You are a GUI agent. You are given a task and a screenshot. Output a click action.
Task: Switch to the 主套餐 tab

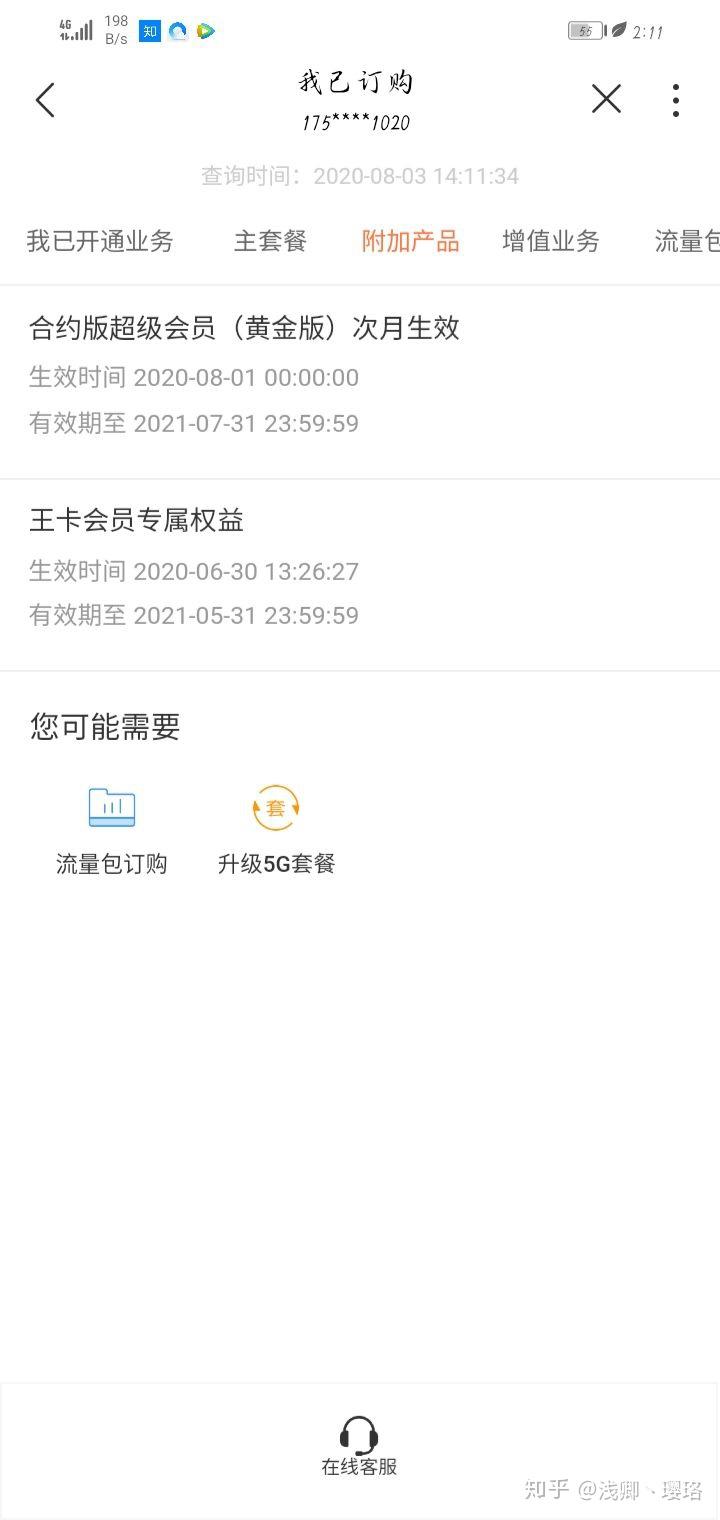pos(270,241)
